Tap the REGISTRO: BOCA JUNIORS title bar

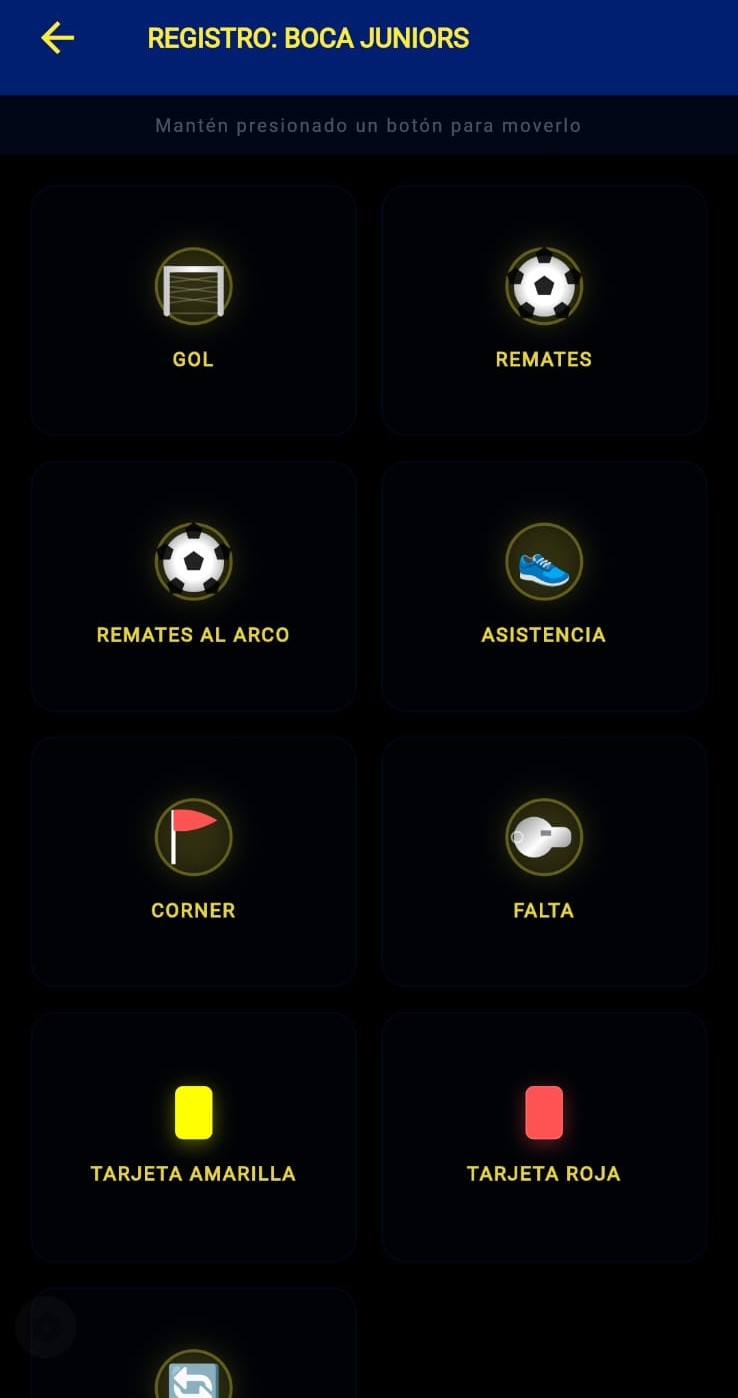tap(307, 39)
